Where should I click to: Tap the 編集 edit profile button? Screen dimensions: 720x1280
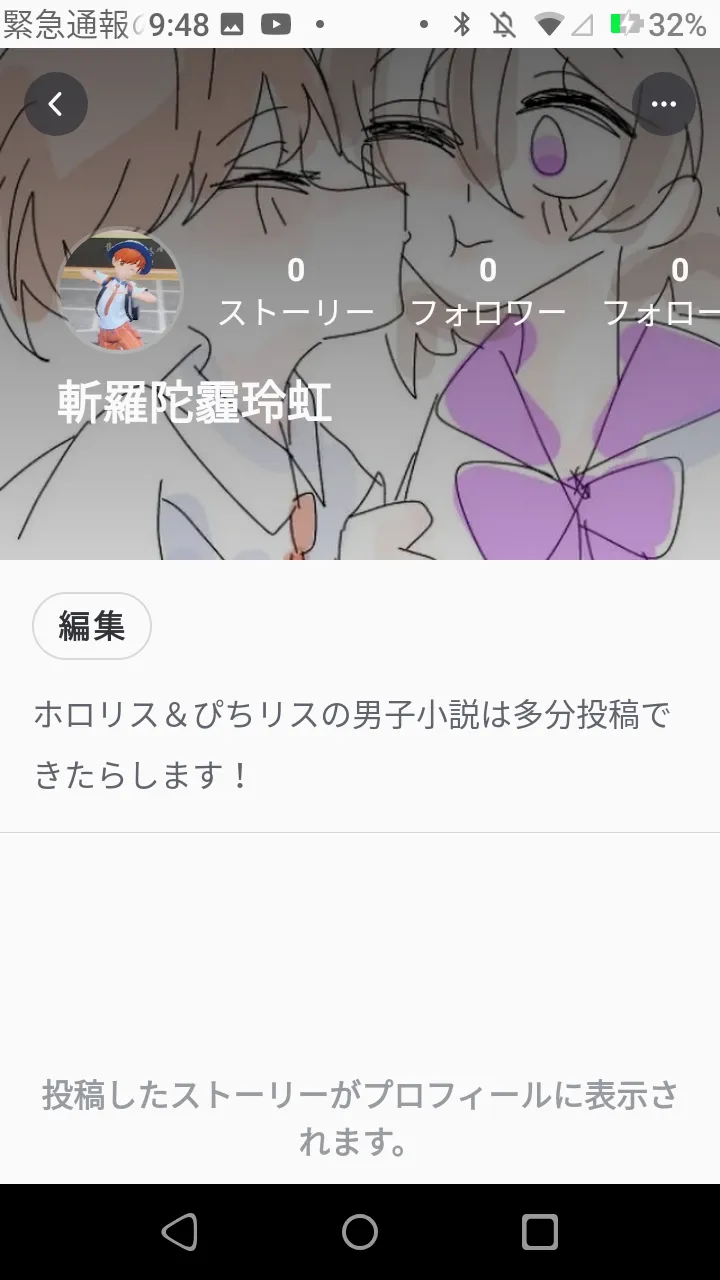pyautogui.click(x=92, y=627)
